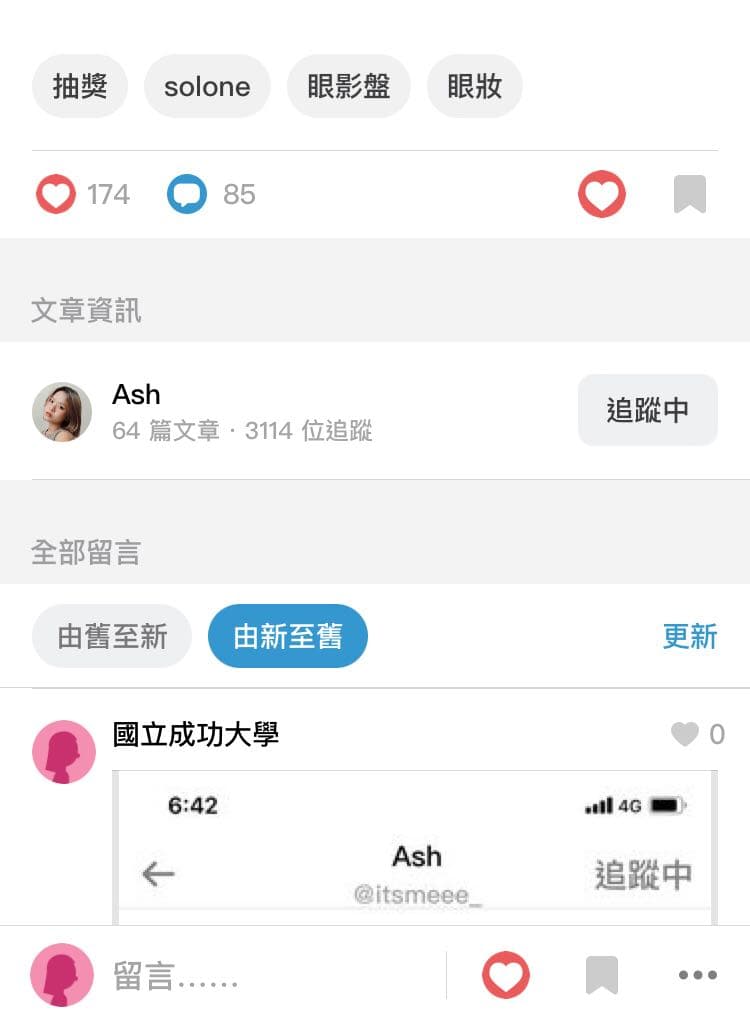Open the 抽獎 tag
Screen dimensions: 750x1025
tap(79, 86)
